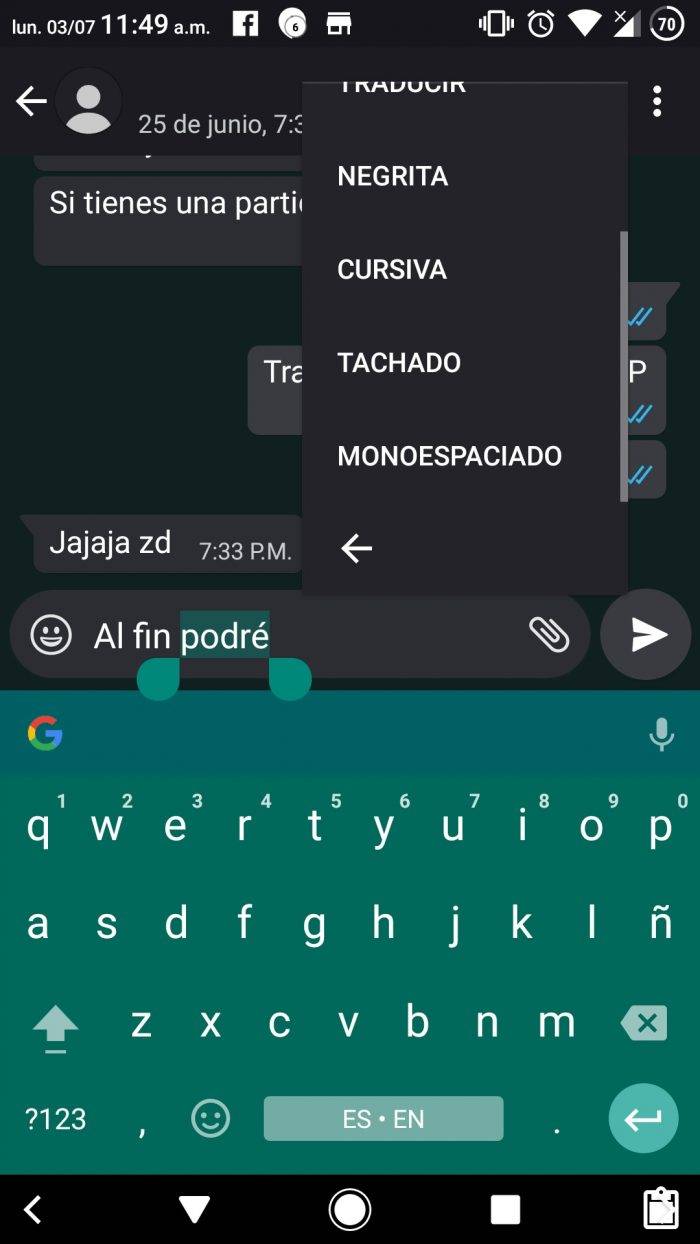
Task: Return to the chat list
Action: [31, 101]
